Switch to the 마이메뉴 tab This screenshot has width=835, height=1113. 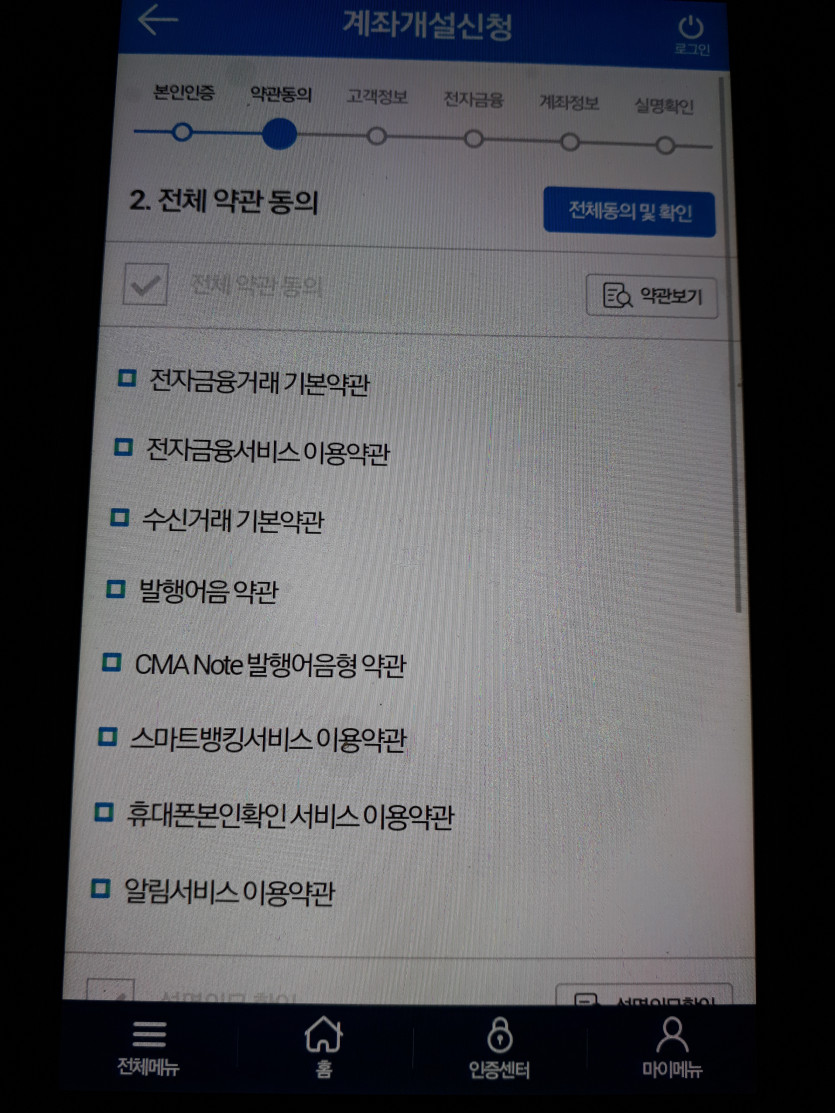click(672, 1047)
